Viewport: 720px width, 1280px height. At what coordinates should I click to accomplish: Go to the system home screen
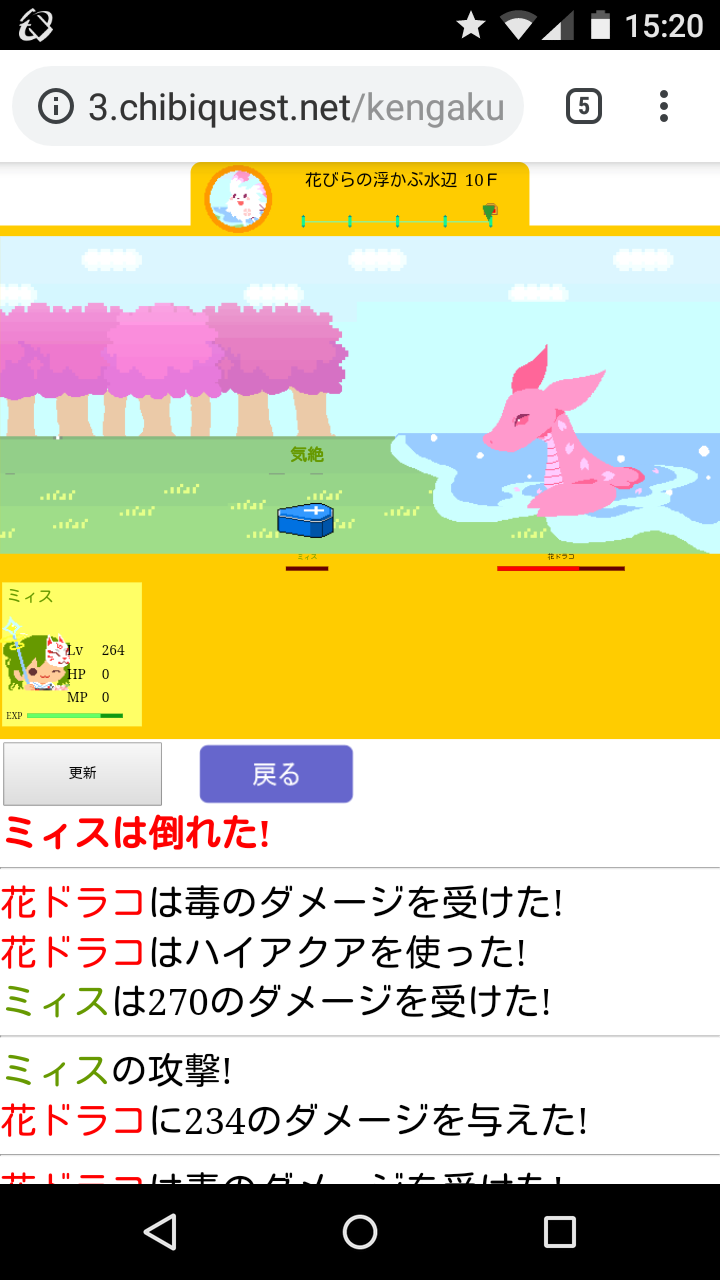360,1232
